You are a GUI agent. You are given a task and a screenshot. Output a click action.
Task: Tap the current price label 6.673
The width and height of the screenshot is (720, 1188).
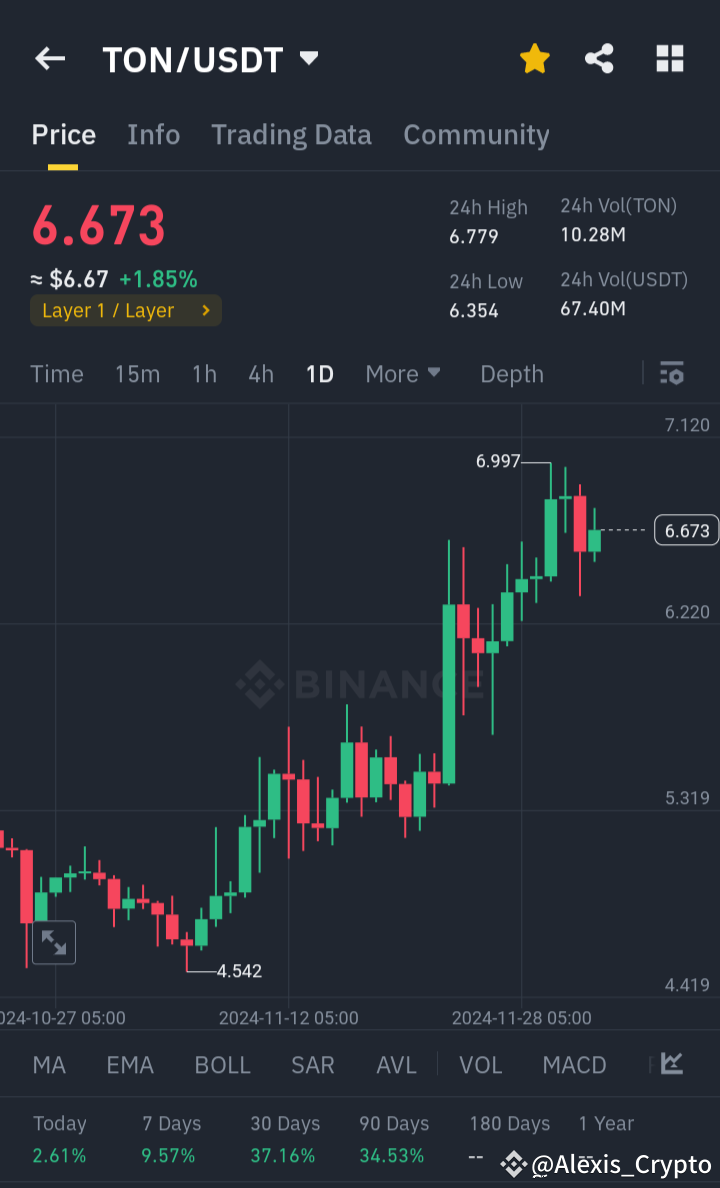coord(686,530)
